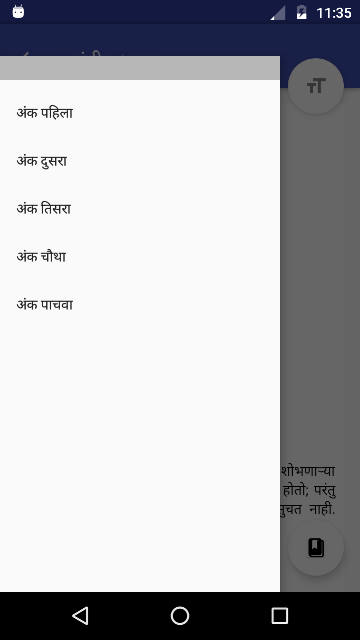
Task: Go back with system back button
Action: tap(80, 616)
